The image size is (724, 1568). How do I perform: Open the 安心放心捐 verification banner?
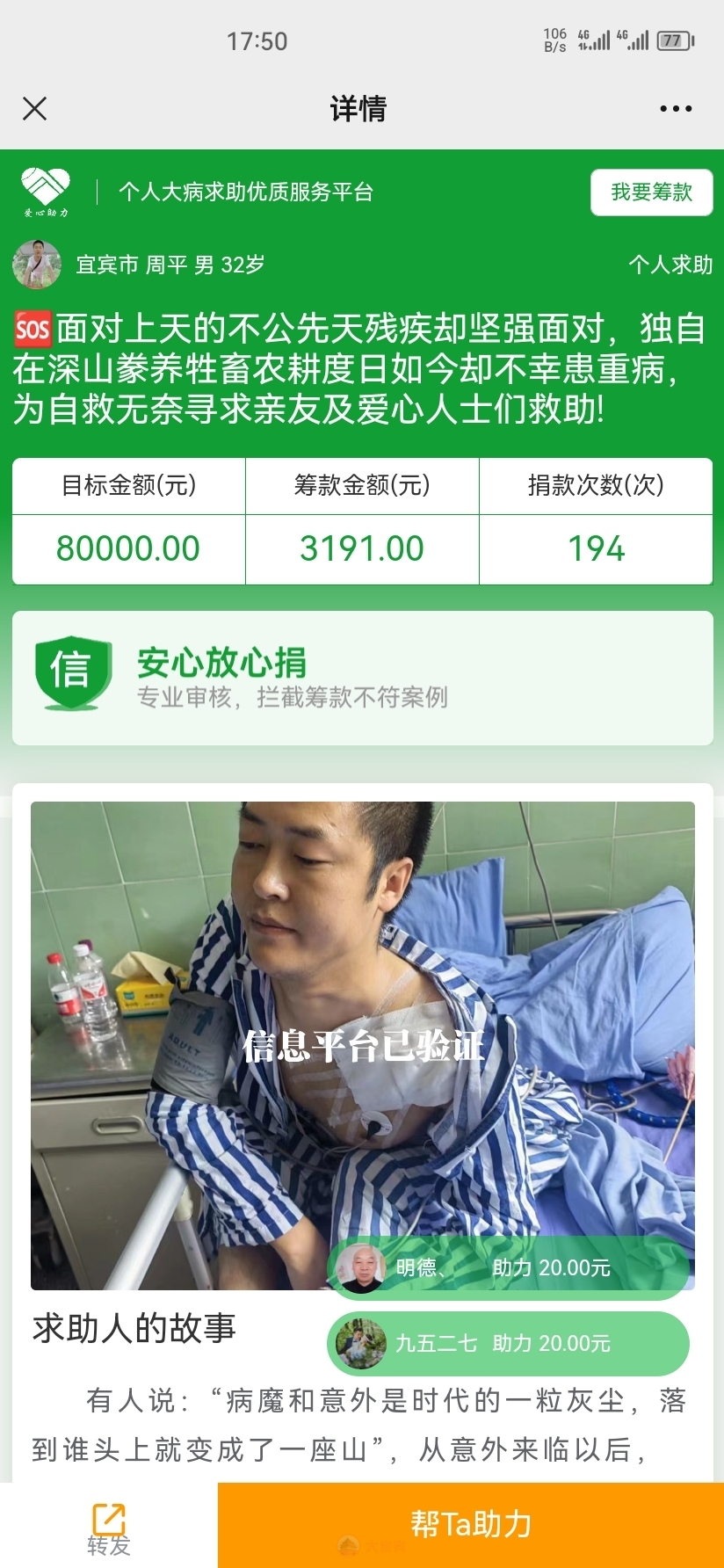tap(362, 678)
